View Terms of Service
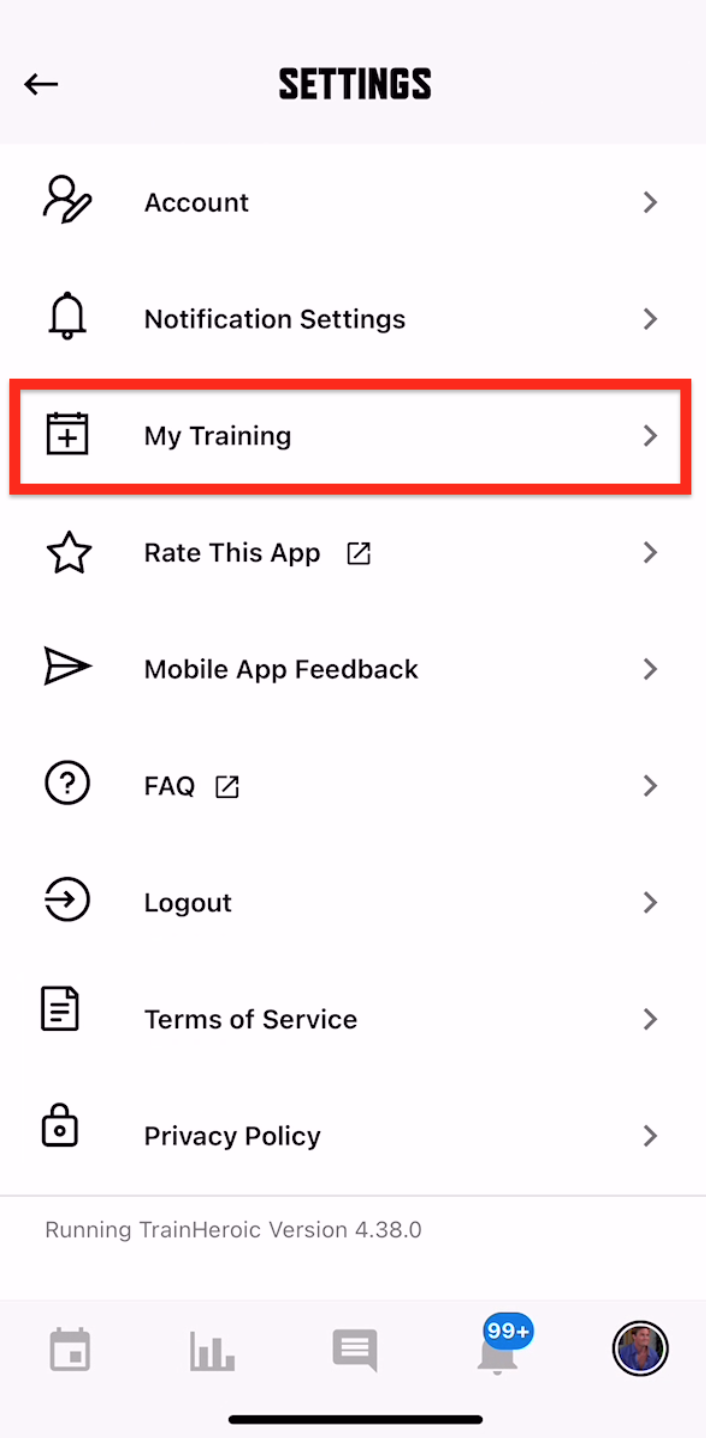 tap(353, 1019)
